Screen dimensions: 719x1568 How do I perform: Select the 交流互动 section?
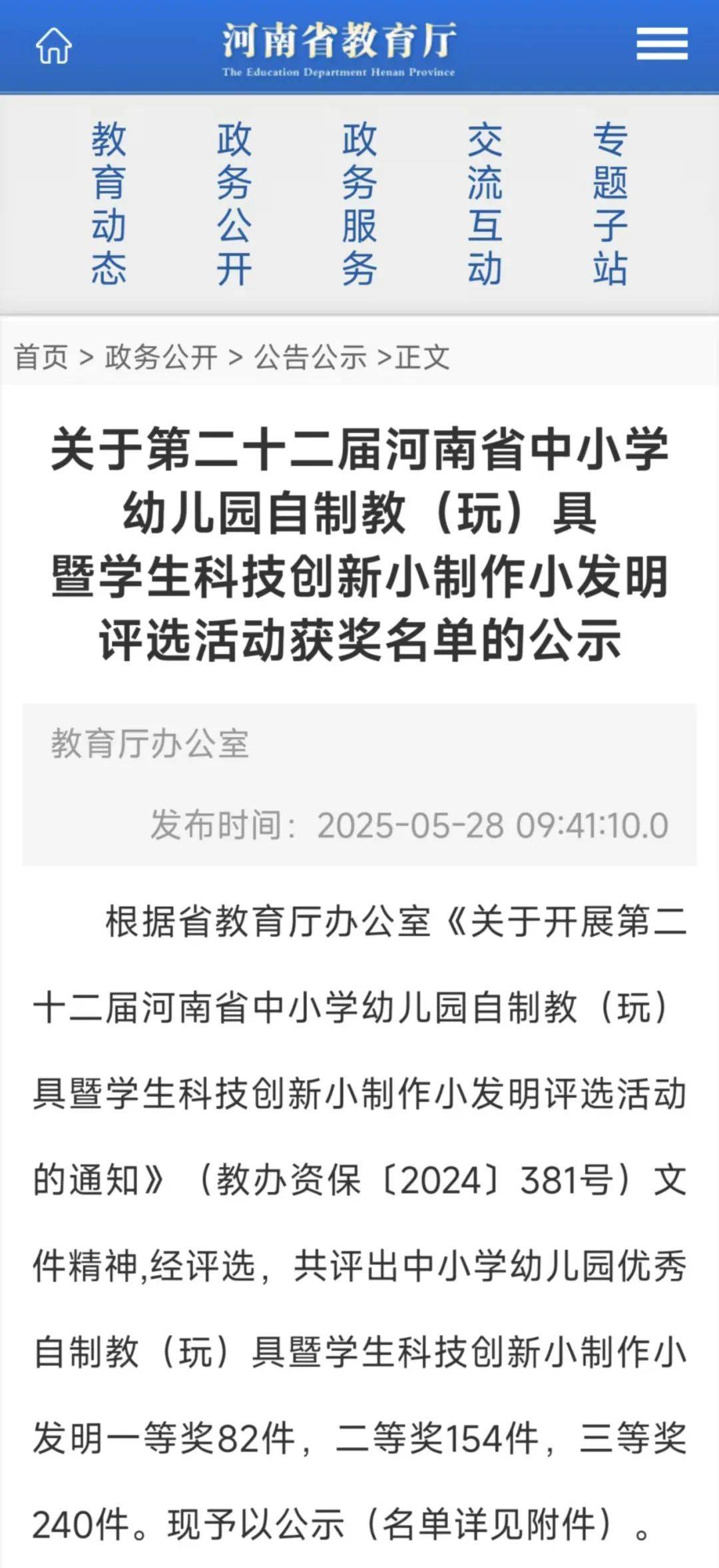click(485, 204)
